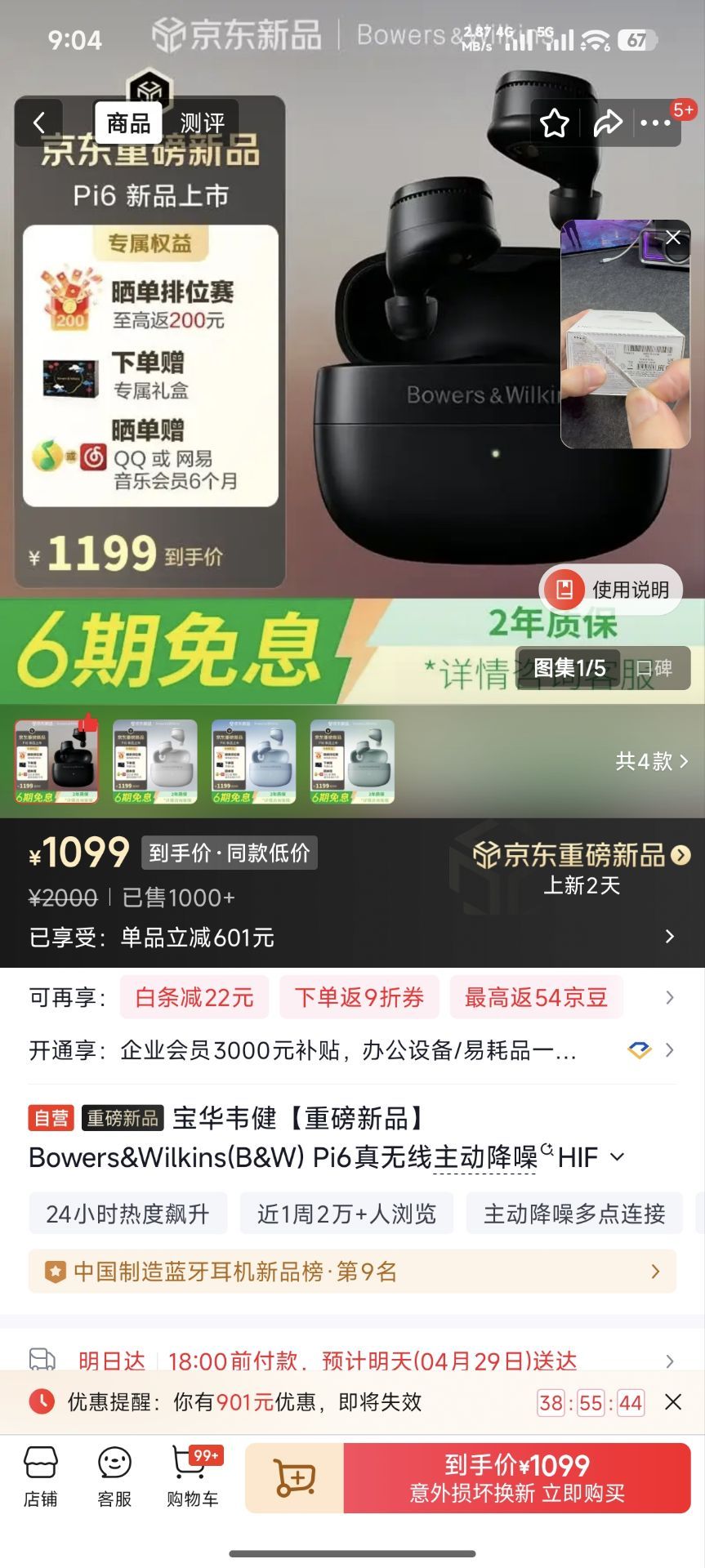
Task: Close the floating video preview
Action: pyautogui.click(x=673, y=237)
